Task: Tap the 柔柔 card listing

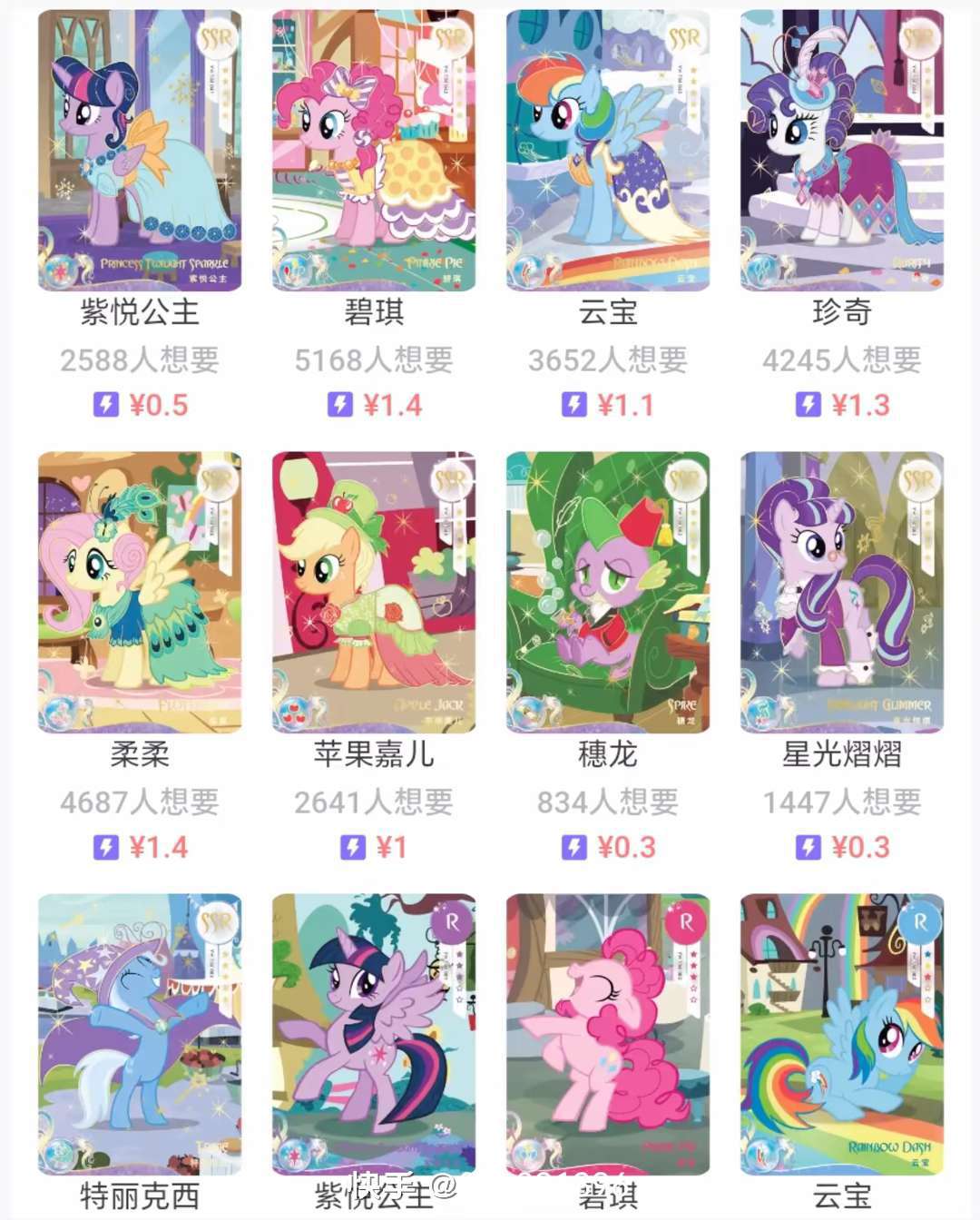Action: pos(140,592)
